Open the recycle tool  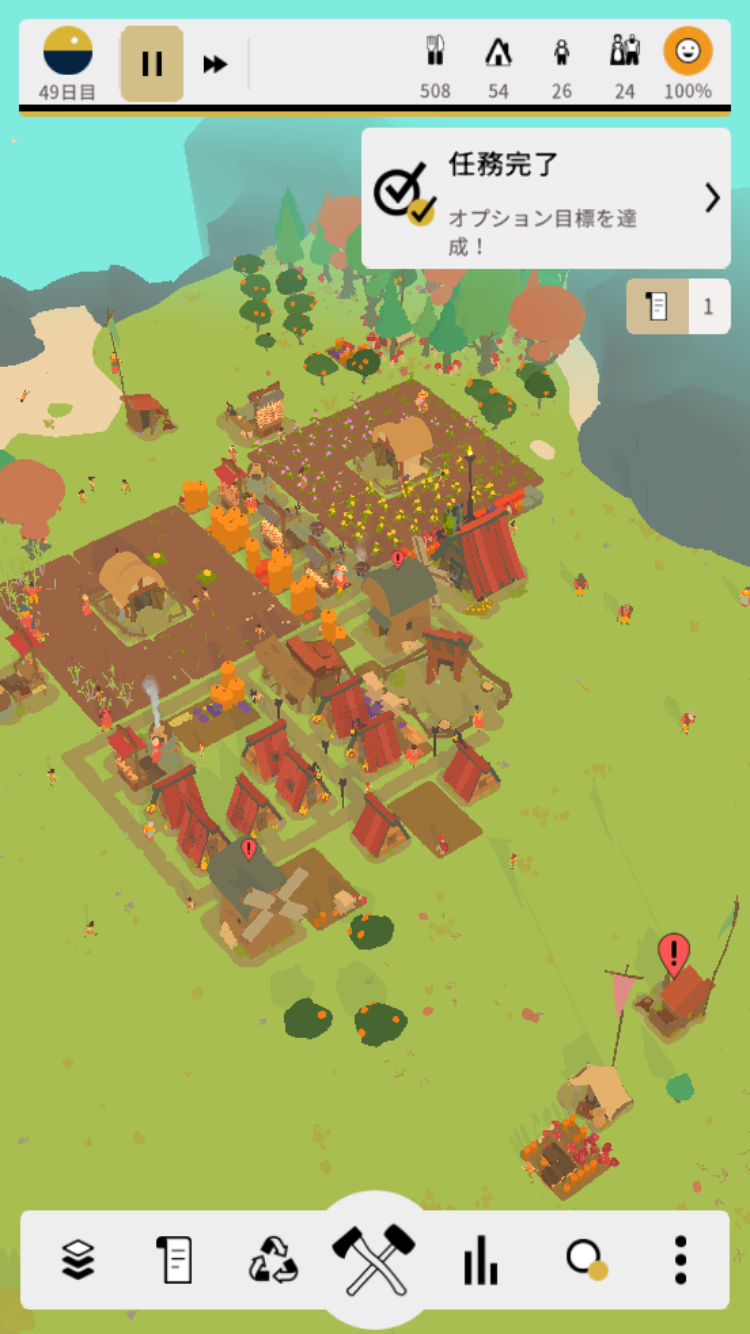[x=273, y=1260]
